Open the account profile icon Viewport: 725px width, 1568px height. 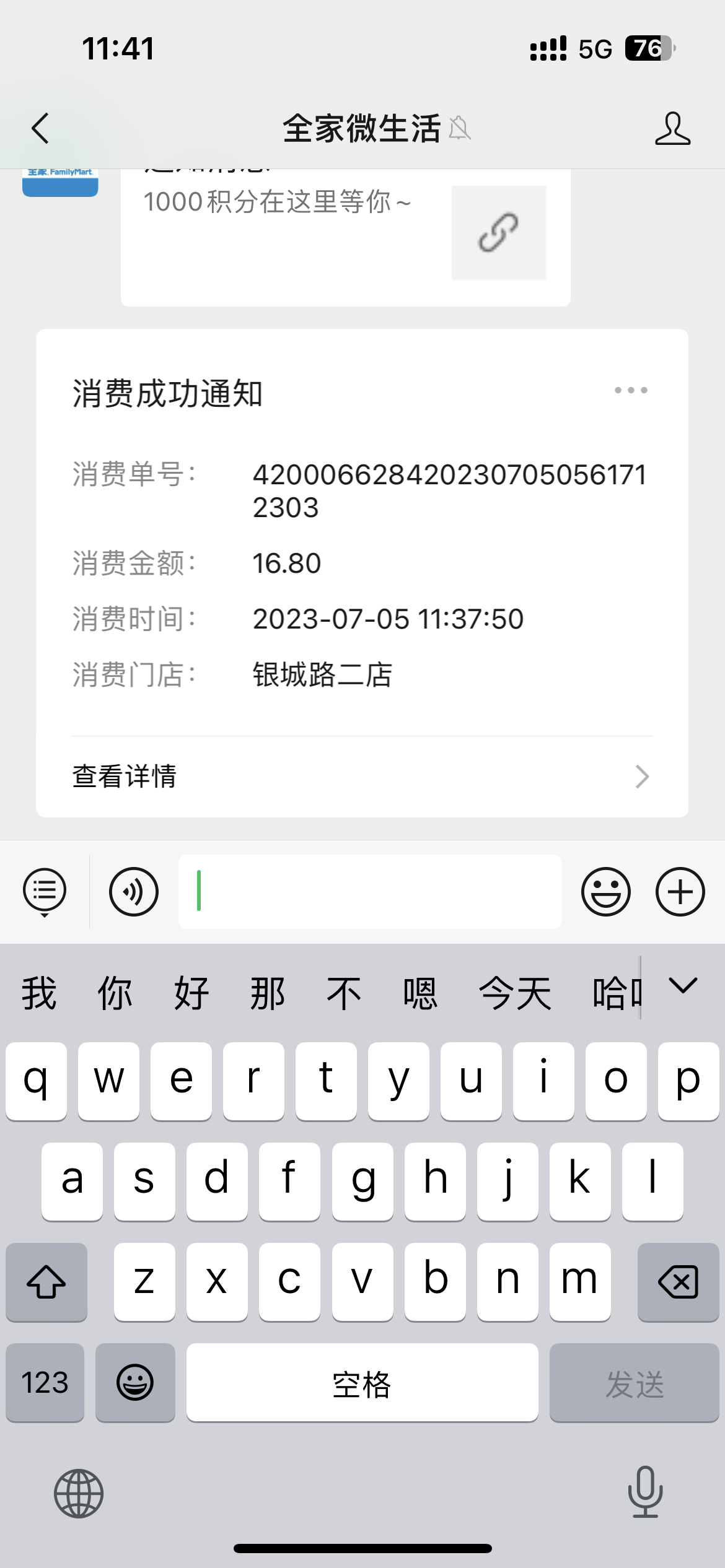click(x=672, y=129)
